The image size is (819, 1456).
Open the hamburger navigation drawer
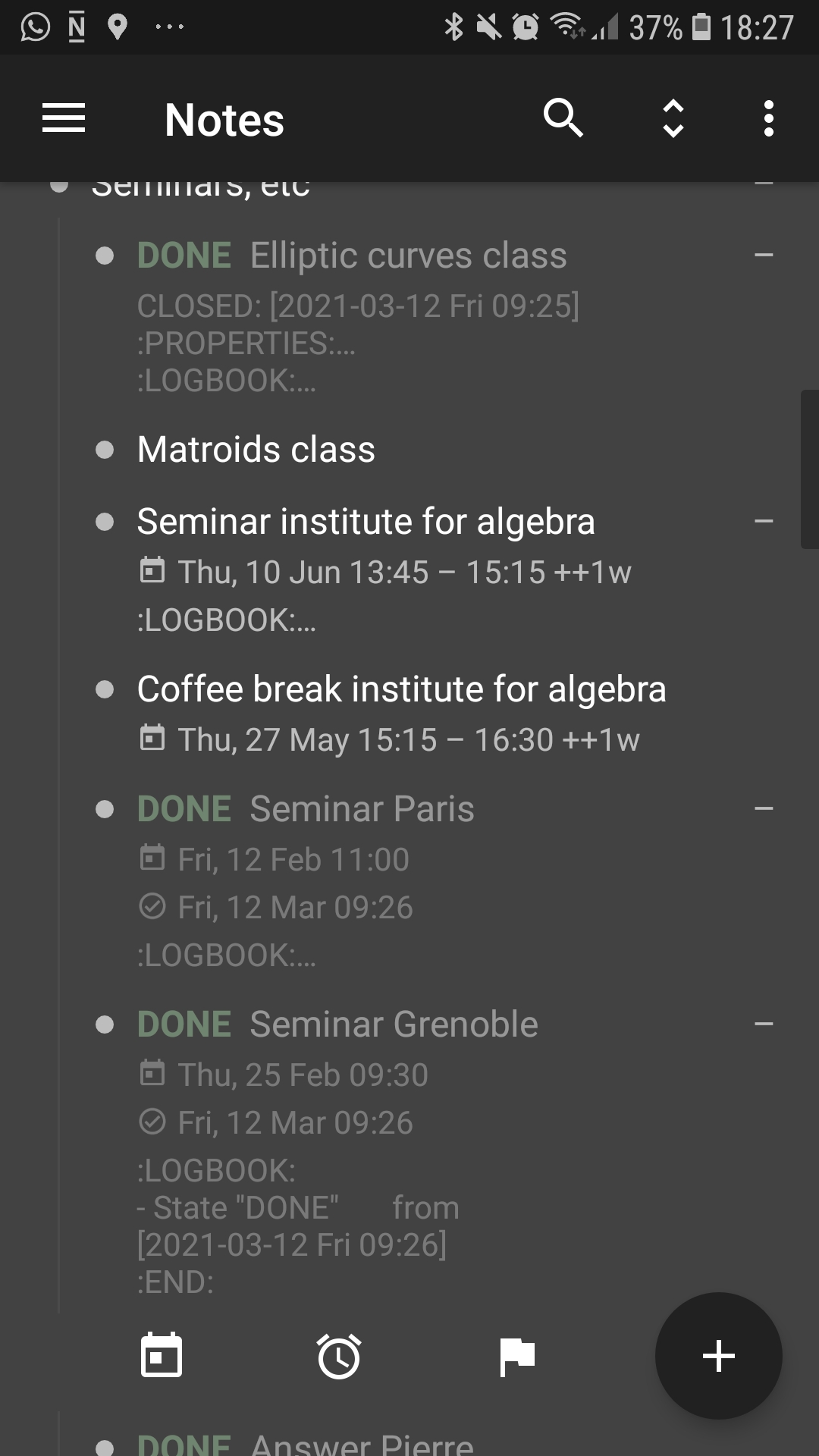(x=64, y=118)
